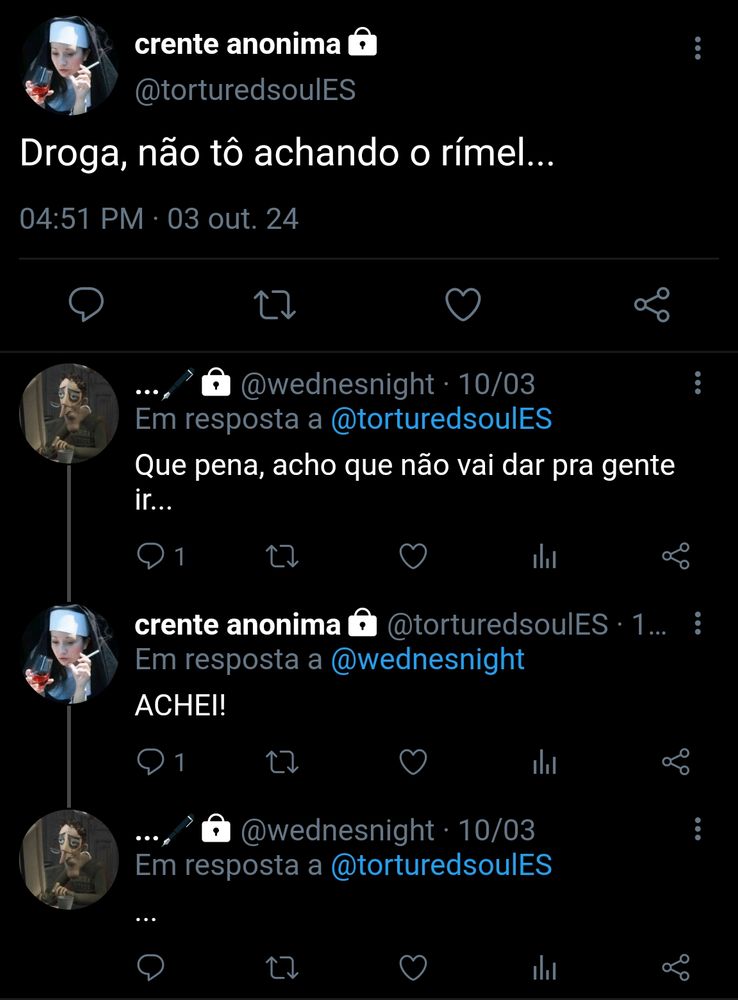Share the main rímel tweet
Image resolution: width=738 pixels, height=1000 pixels.
[x=651, y=305]
